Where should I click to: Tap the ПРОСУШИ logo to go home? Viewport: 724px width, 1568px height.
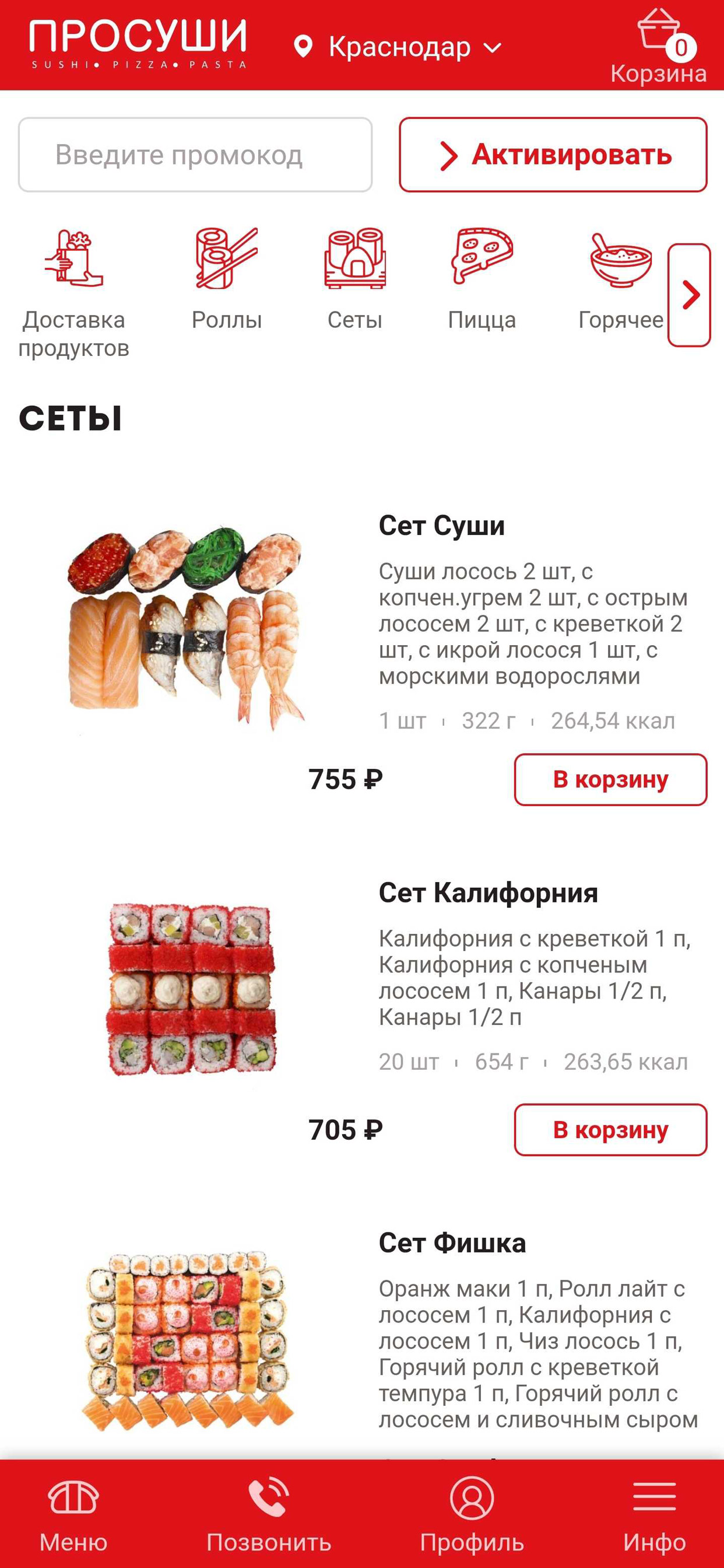click(138, 44)
